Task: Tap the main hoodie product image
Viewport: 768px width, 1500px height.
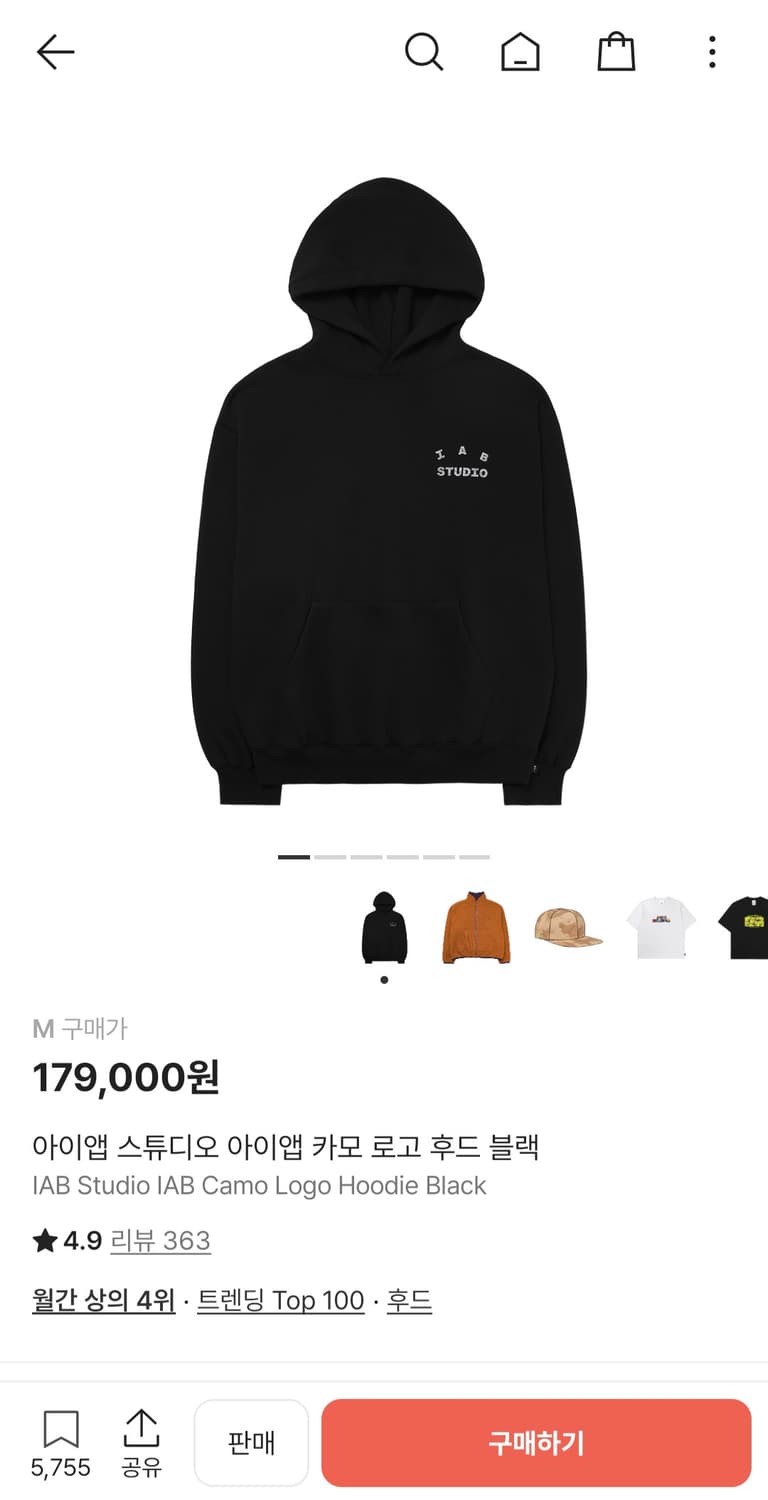Action: (x=384, y=480)
